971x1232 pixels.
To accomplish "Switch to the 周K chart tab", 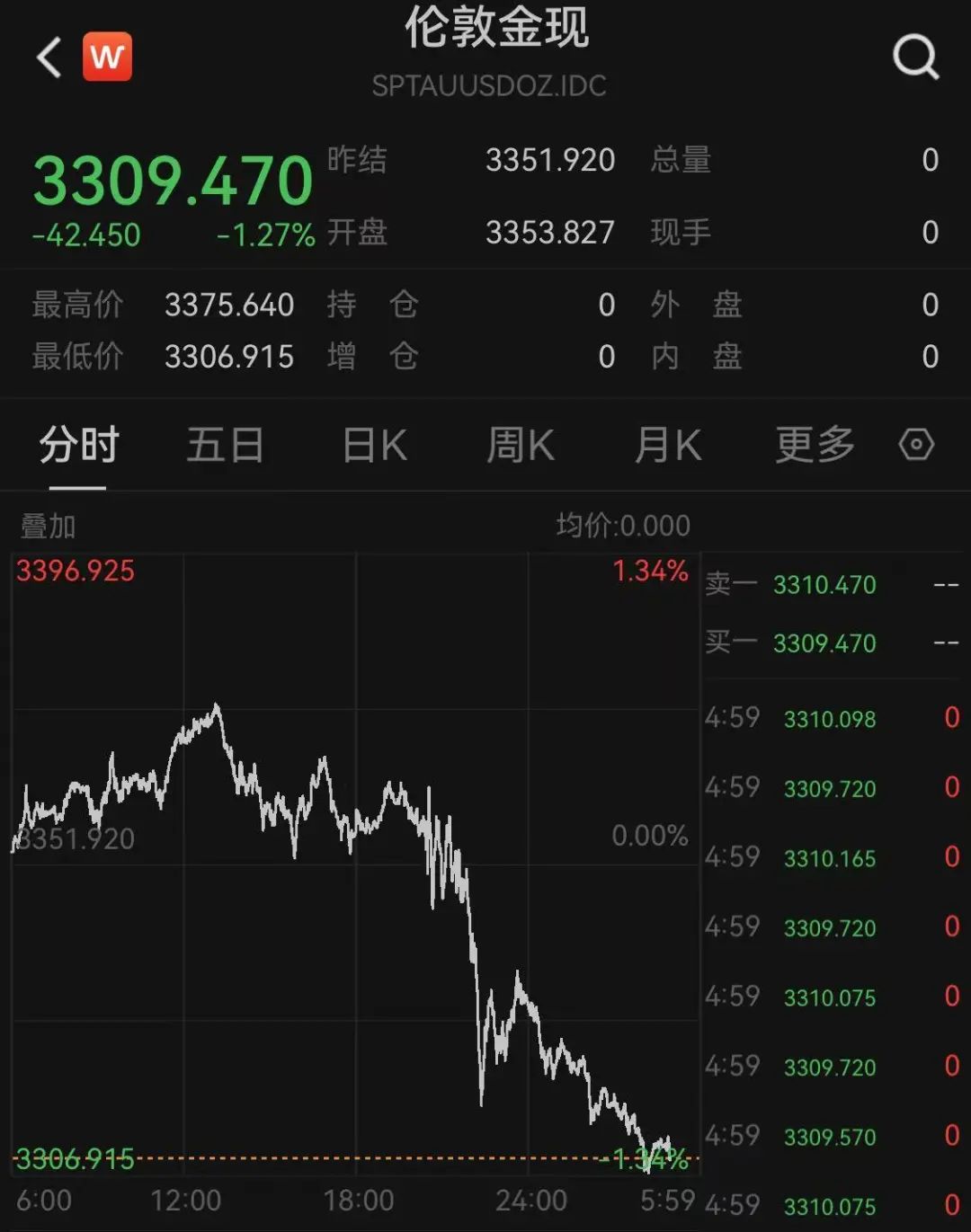I will pyautogui.click(x=521, y=445).
